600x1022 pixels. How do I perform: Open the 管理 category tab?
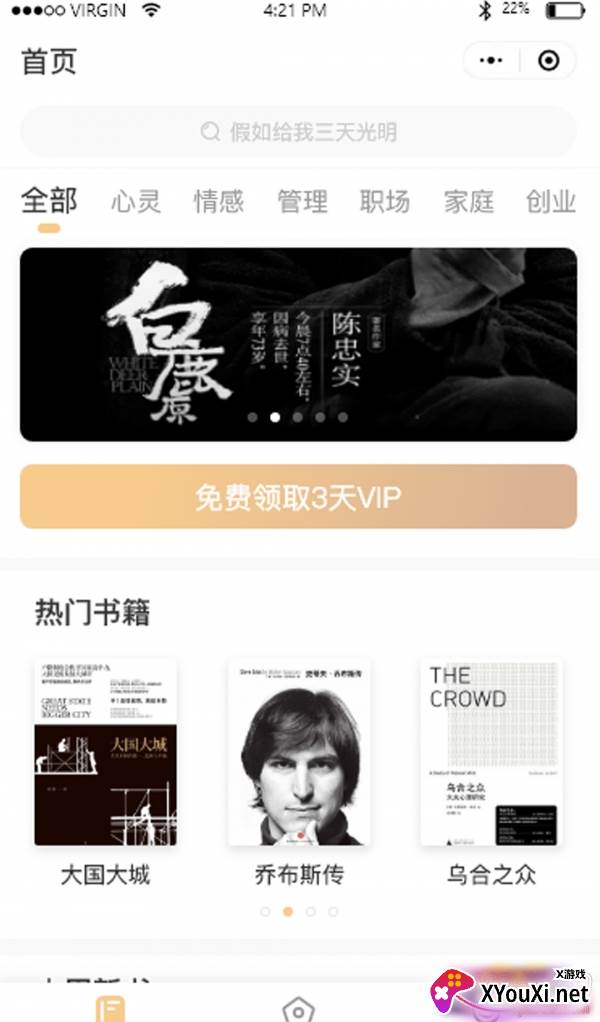(x=303, y=201)
